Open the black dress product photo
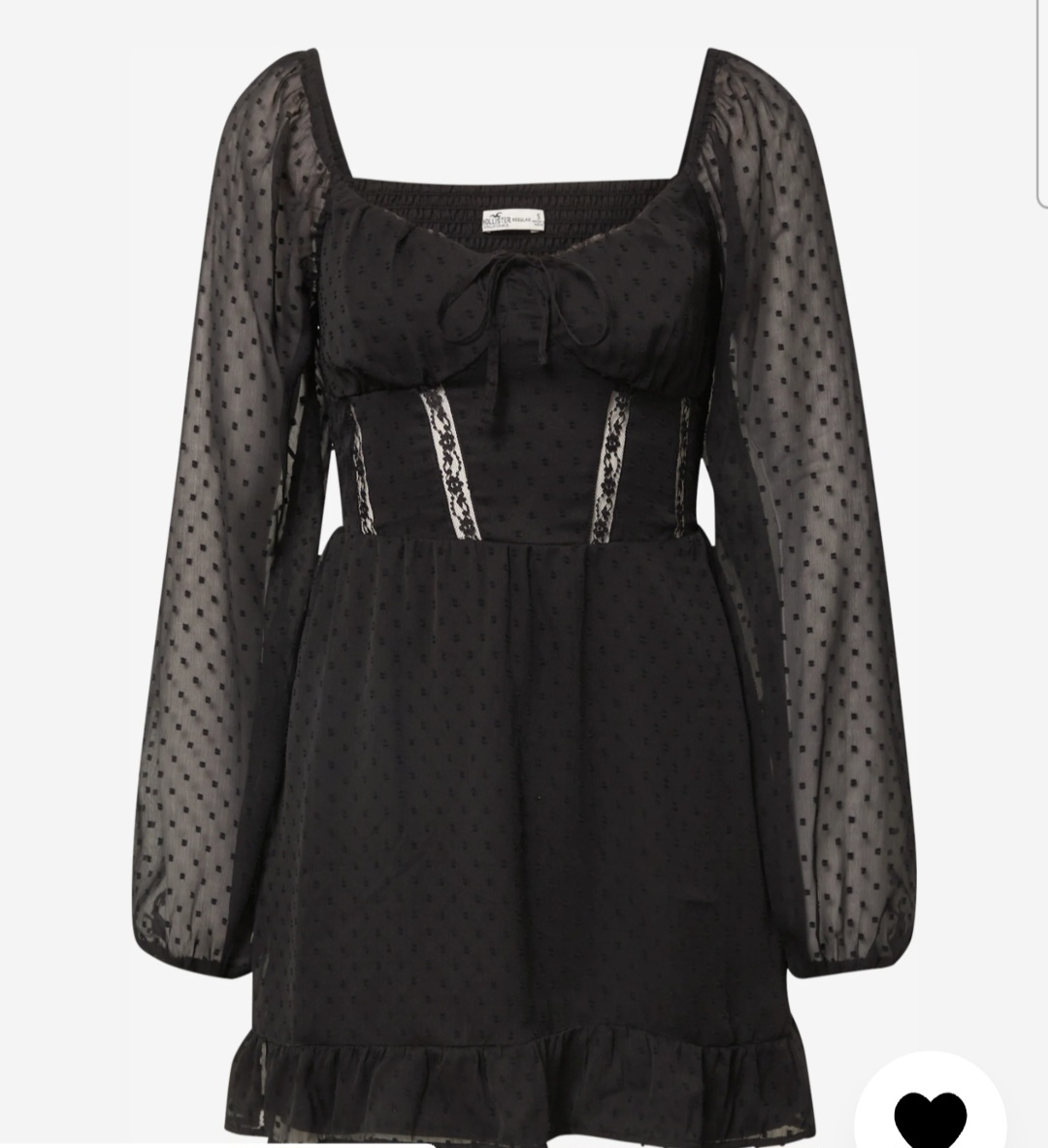 click(x=524, y=582)
